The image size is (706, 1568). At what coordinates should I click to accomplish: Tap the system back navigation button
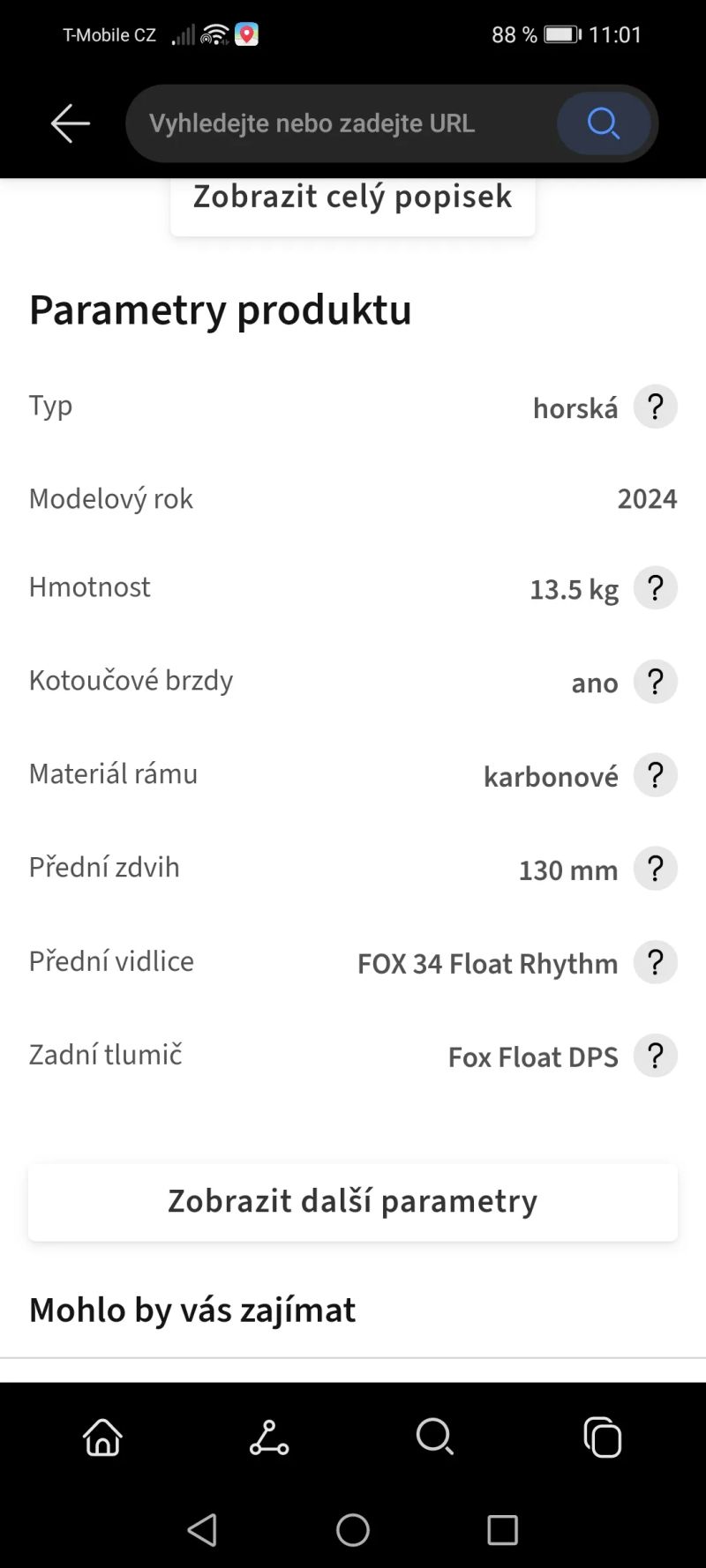click(203, 1530)
